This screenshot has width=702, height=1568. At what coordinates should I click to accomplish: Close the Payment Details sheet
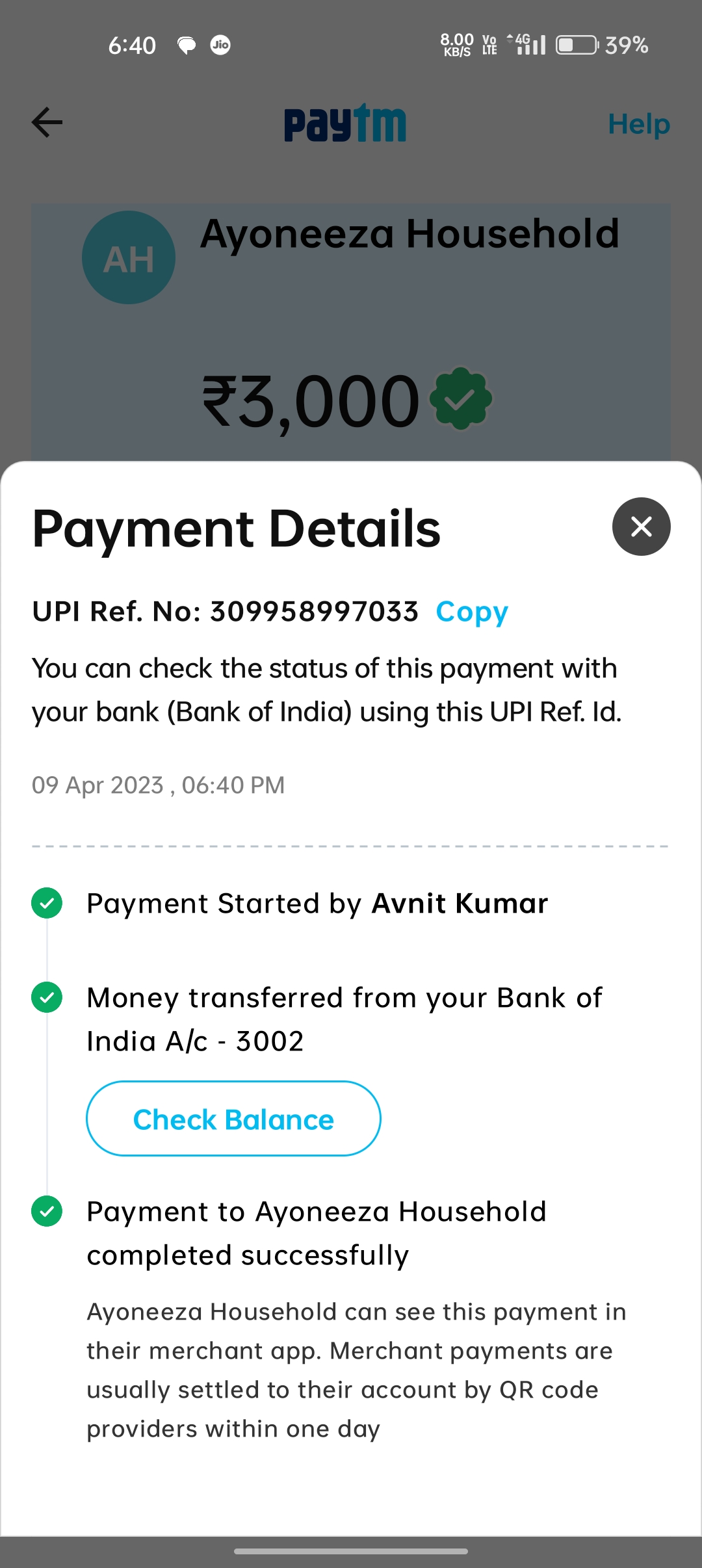click(641, 527)
